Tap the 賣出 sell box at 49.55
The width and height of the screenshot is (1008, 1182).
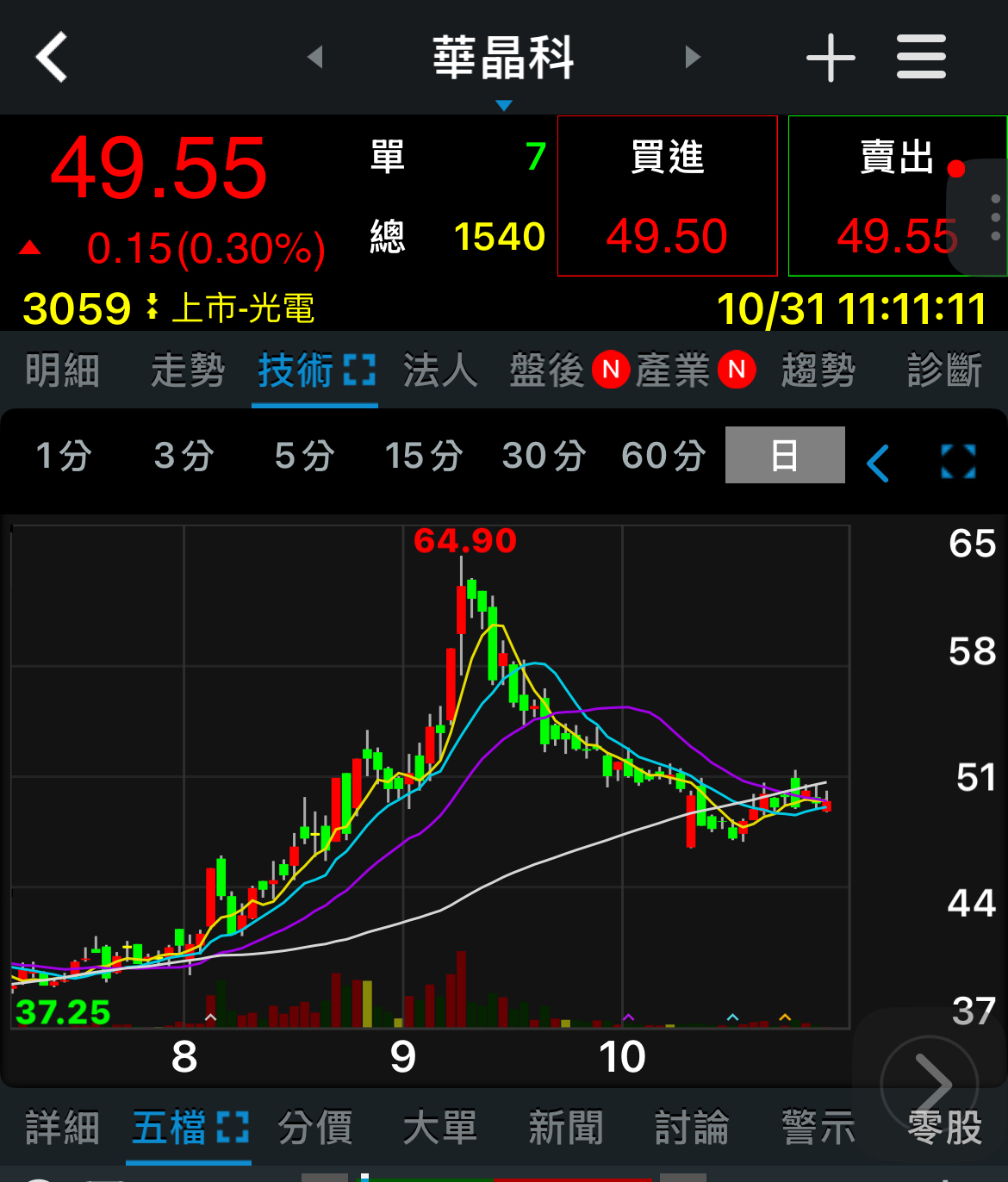896,196
